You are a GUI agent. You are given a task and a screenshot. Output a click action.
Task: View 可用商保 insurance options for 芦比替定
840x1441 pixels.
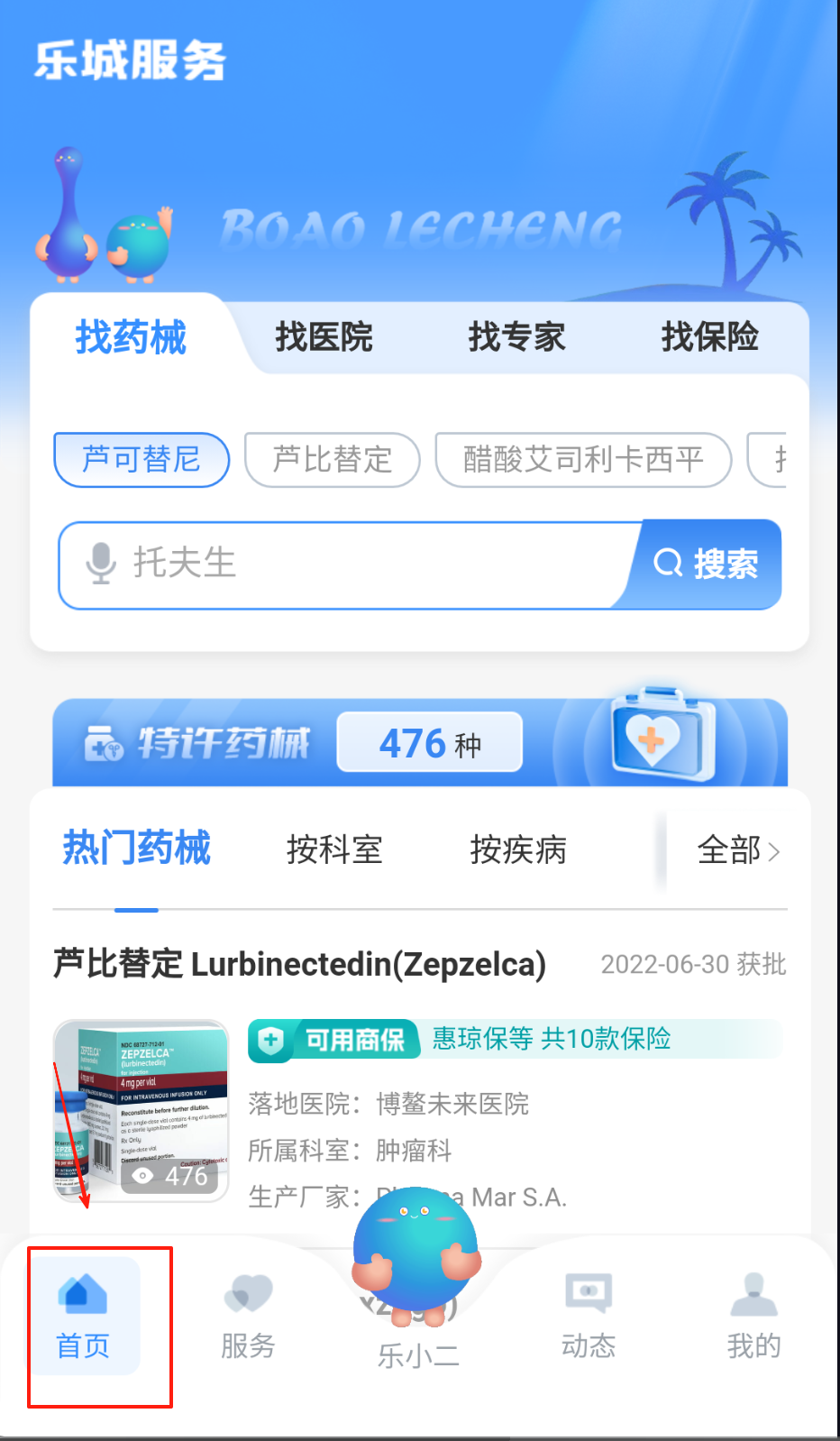514,1039
